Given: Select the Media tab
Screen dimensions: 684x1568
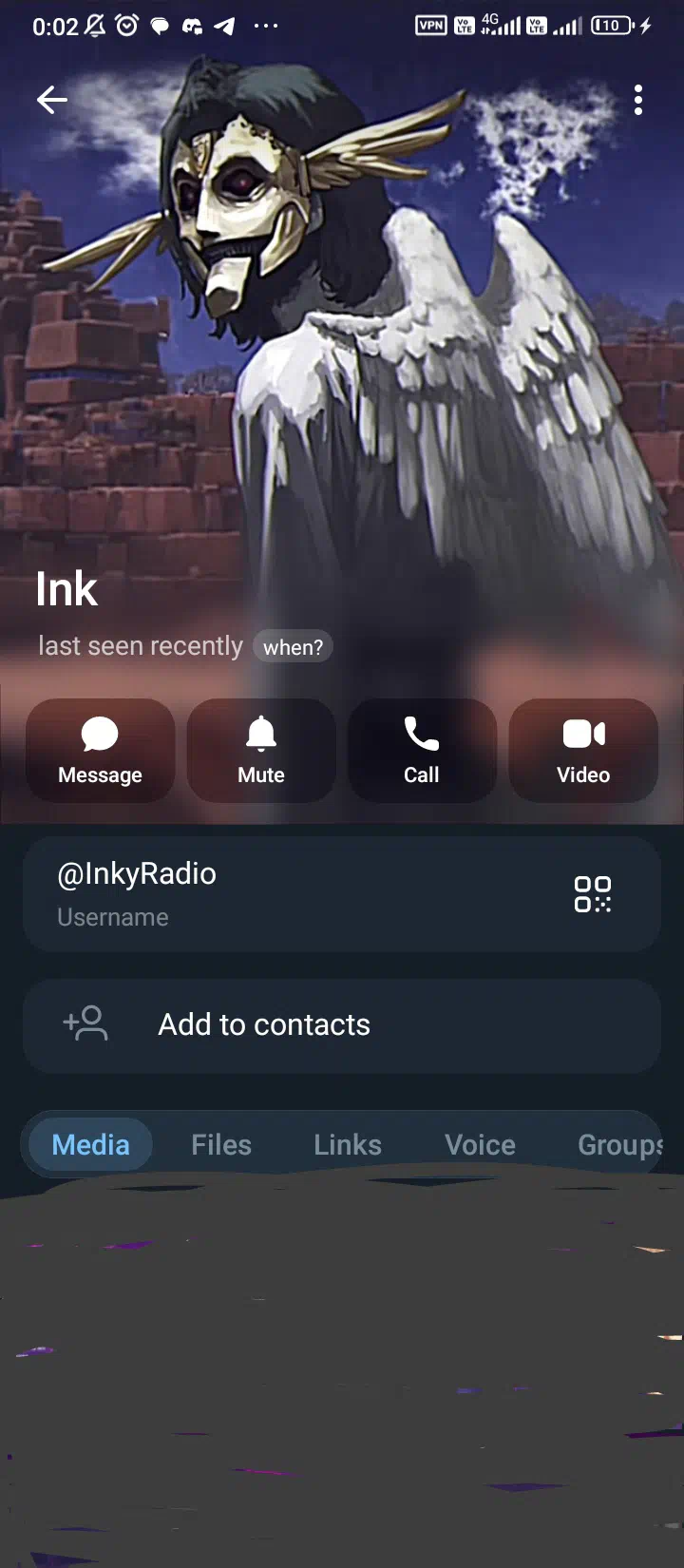Looking at the screenshot, I should click(x=90, y=1144).
